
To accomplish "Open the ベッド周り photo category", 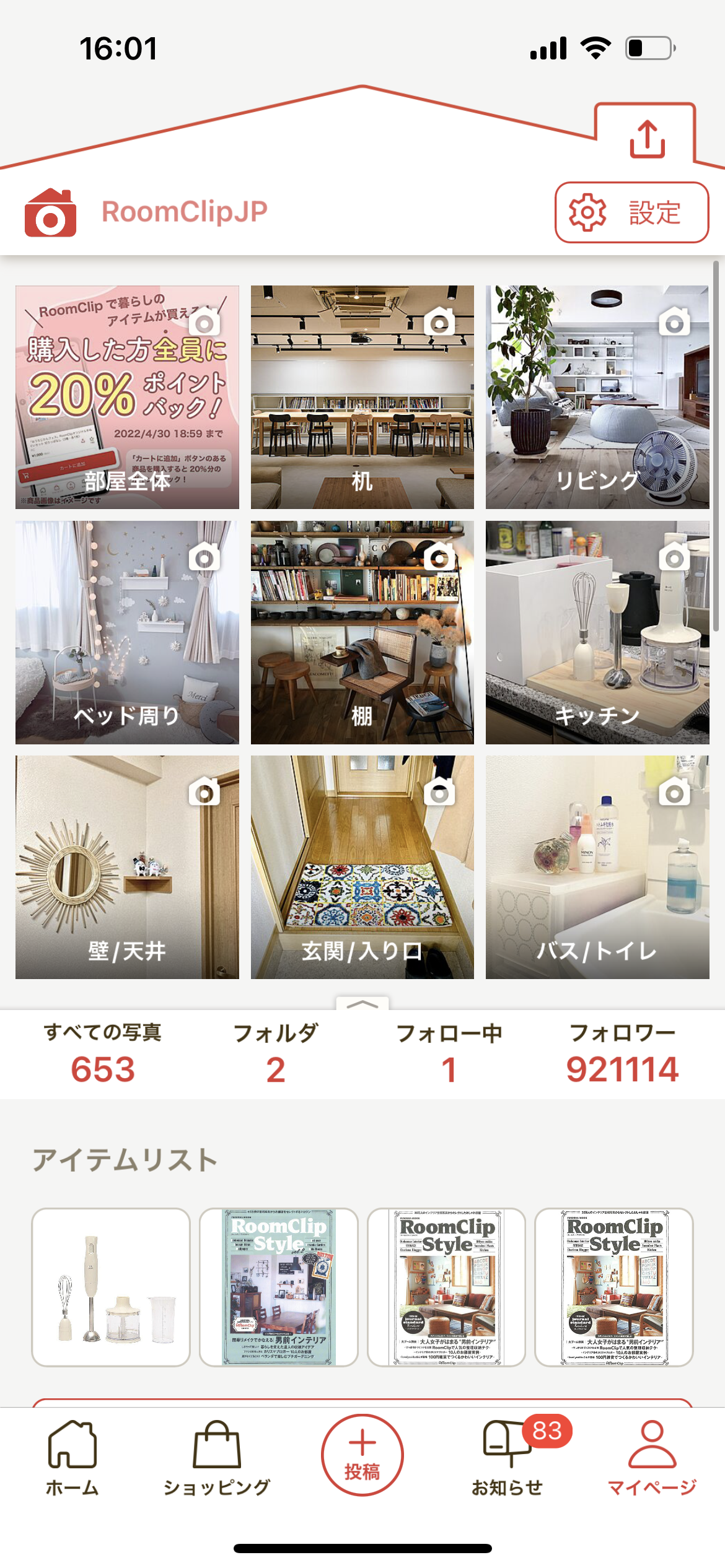I will coord(127,632).
